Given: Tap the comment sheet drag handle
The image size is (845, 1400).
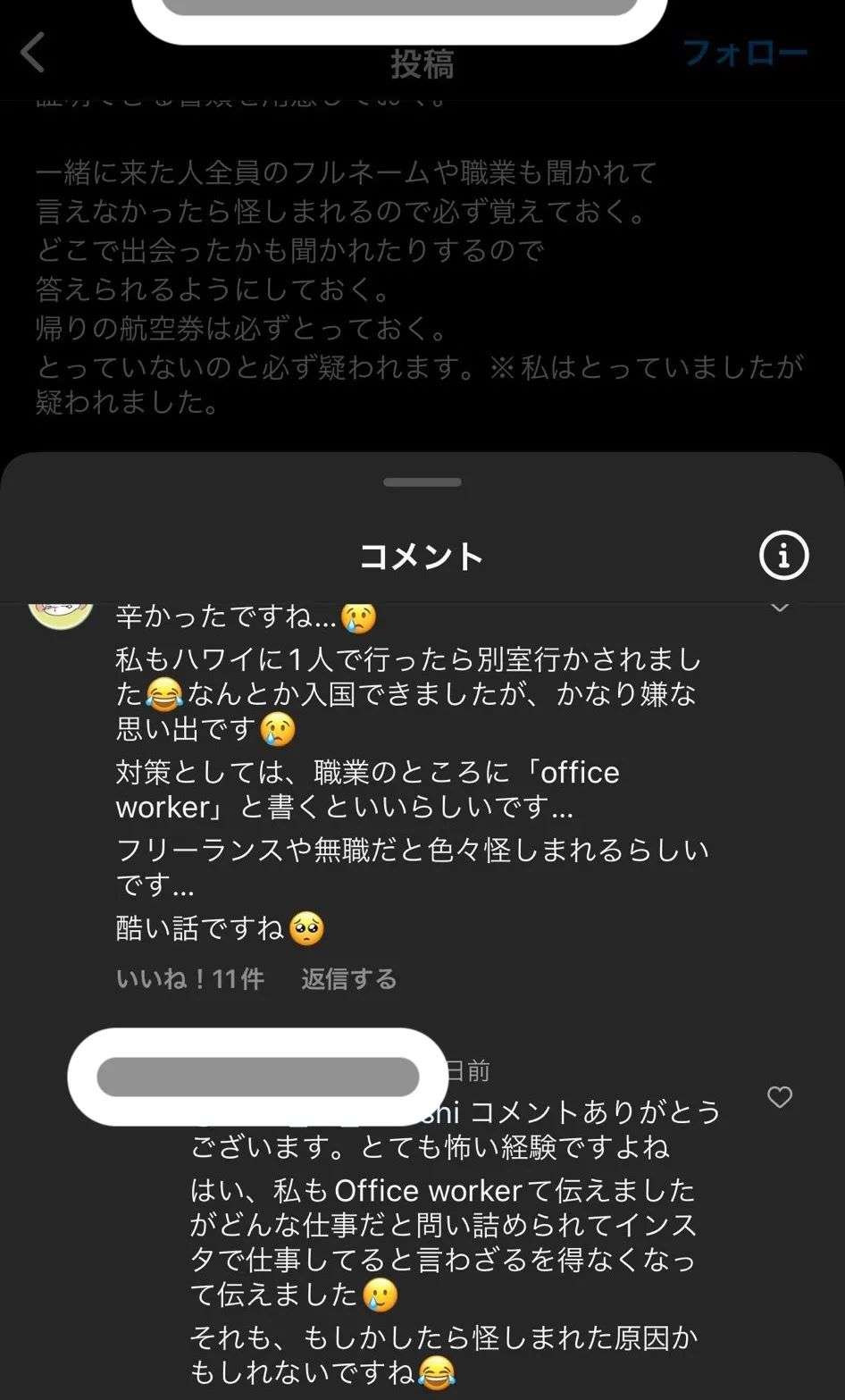Looking at the screenshot, I should [422, 482].
